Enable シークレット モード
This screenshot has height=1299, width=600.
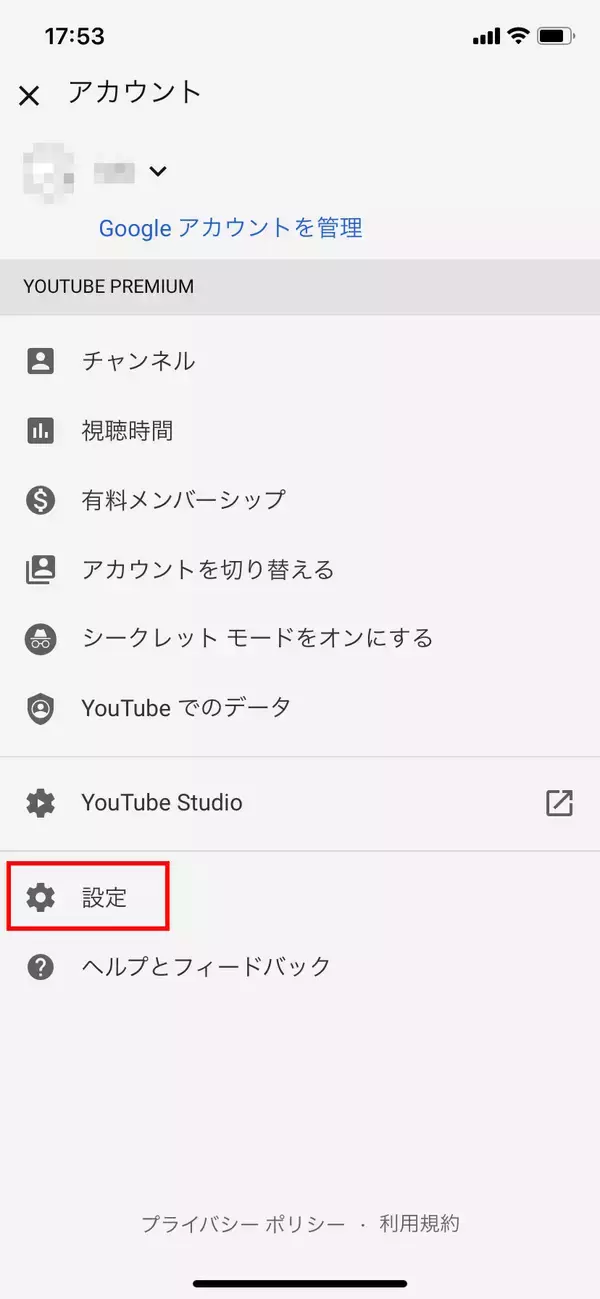pos(256,638)
